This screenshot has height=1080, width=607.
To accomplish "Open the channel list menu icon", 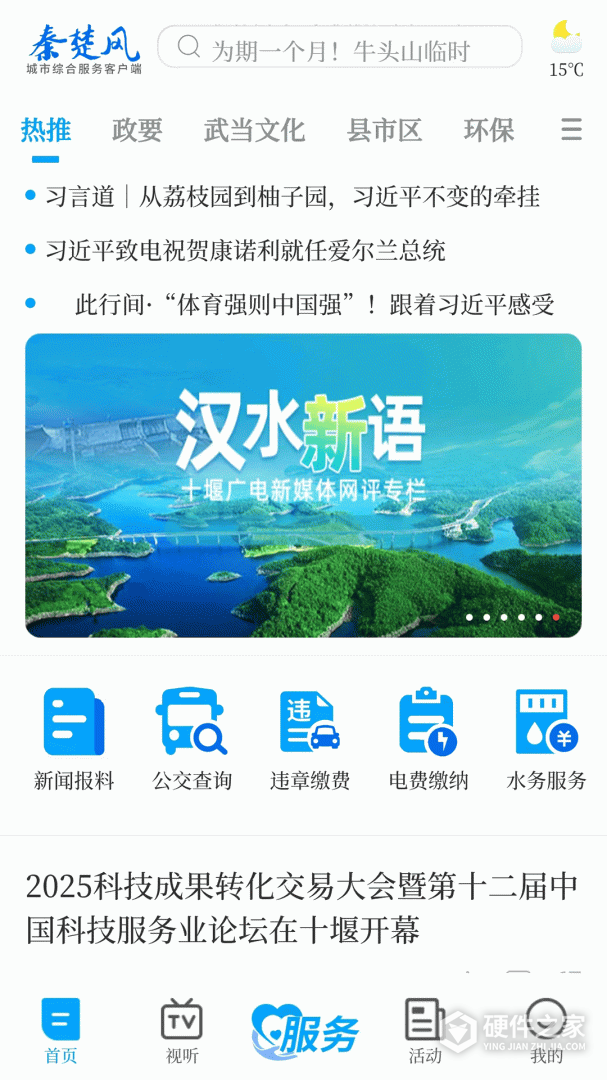I will click(x=571, y=130).
